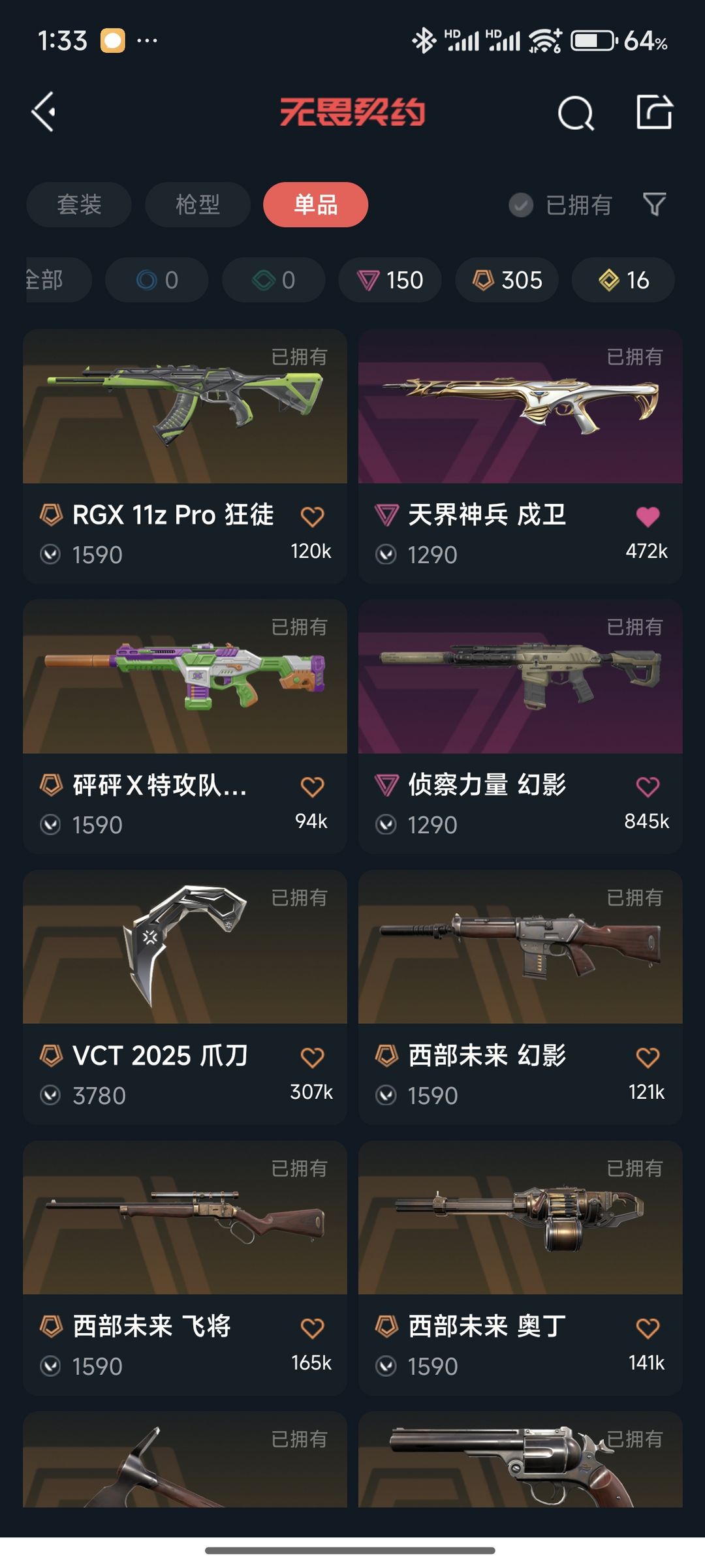Unlike the 天界神兵 戍卫 skin
The height and width of the screenshot is (1568, 705).
pyautogui.click(x=648, y=517)
